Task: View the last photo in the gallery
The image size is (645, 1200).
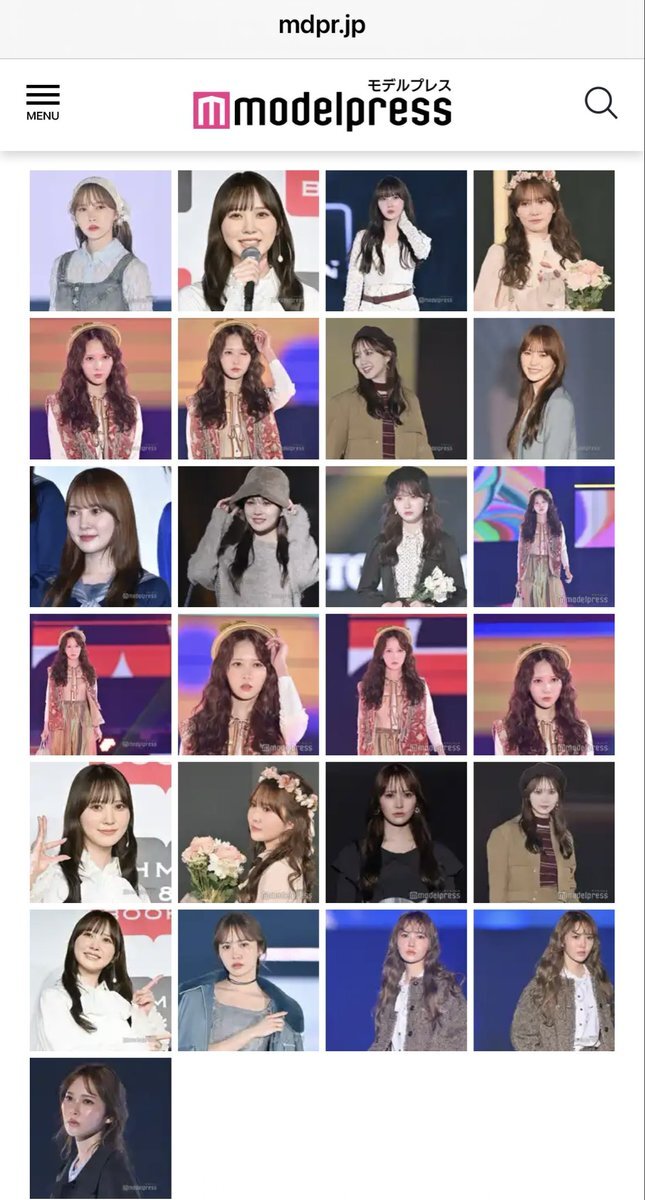Action: tap(100, 1128)
